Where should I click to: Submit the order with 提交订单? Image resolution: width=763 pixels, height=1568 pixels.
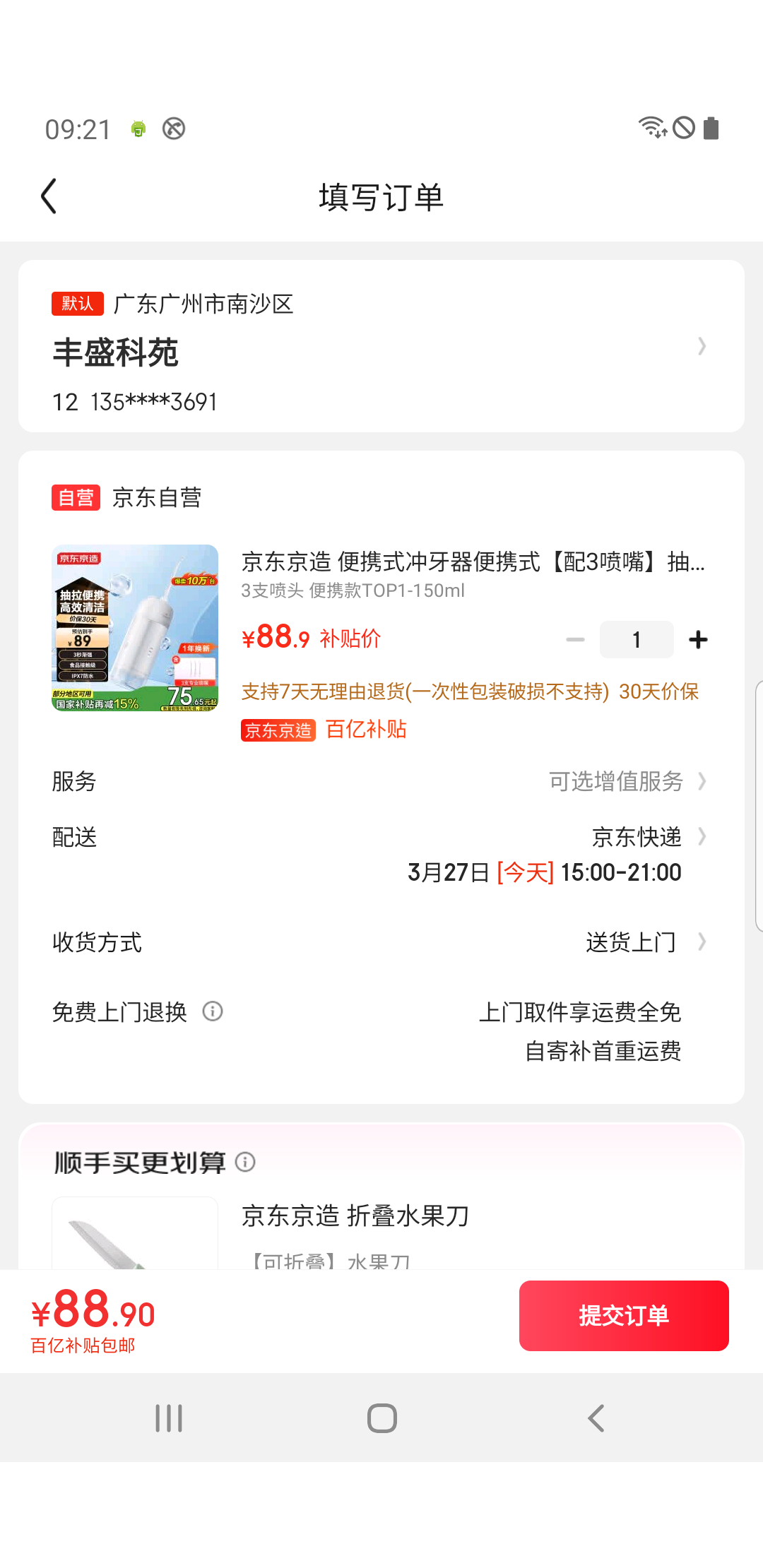point(624,1315)
